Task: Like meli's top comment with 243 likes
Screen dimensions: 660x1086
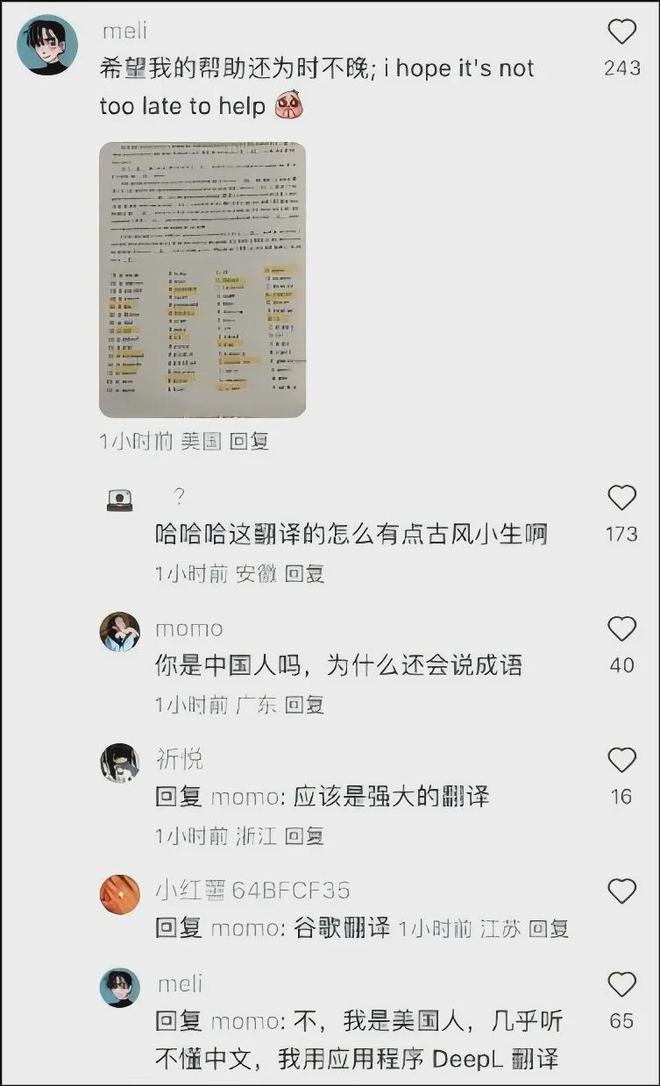Action: click(x=622, y=33)
